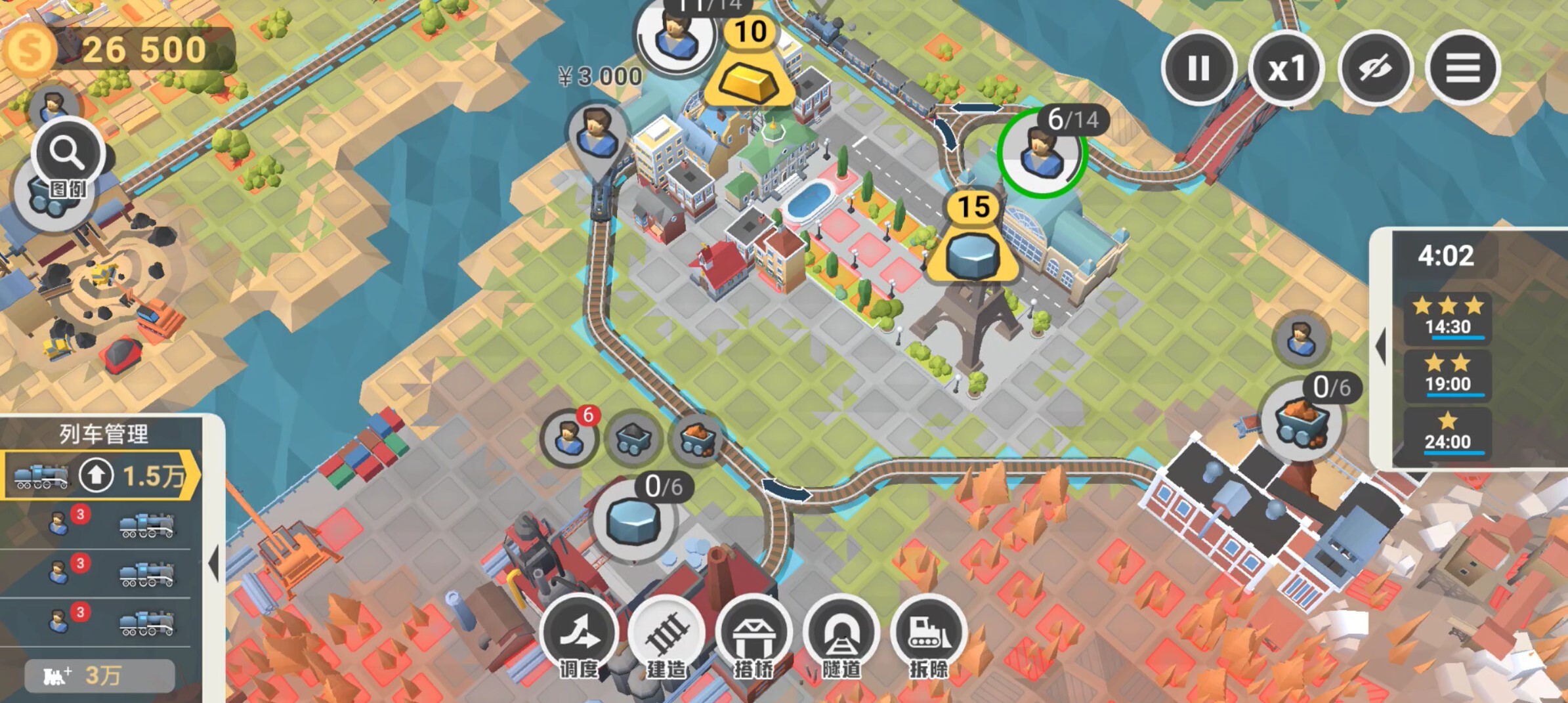1568x703 pixels.
Task: Collapse the 列车管理 train panel
Action: 214,563
